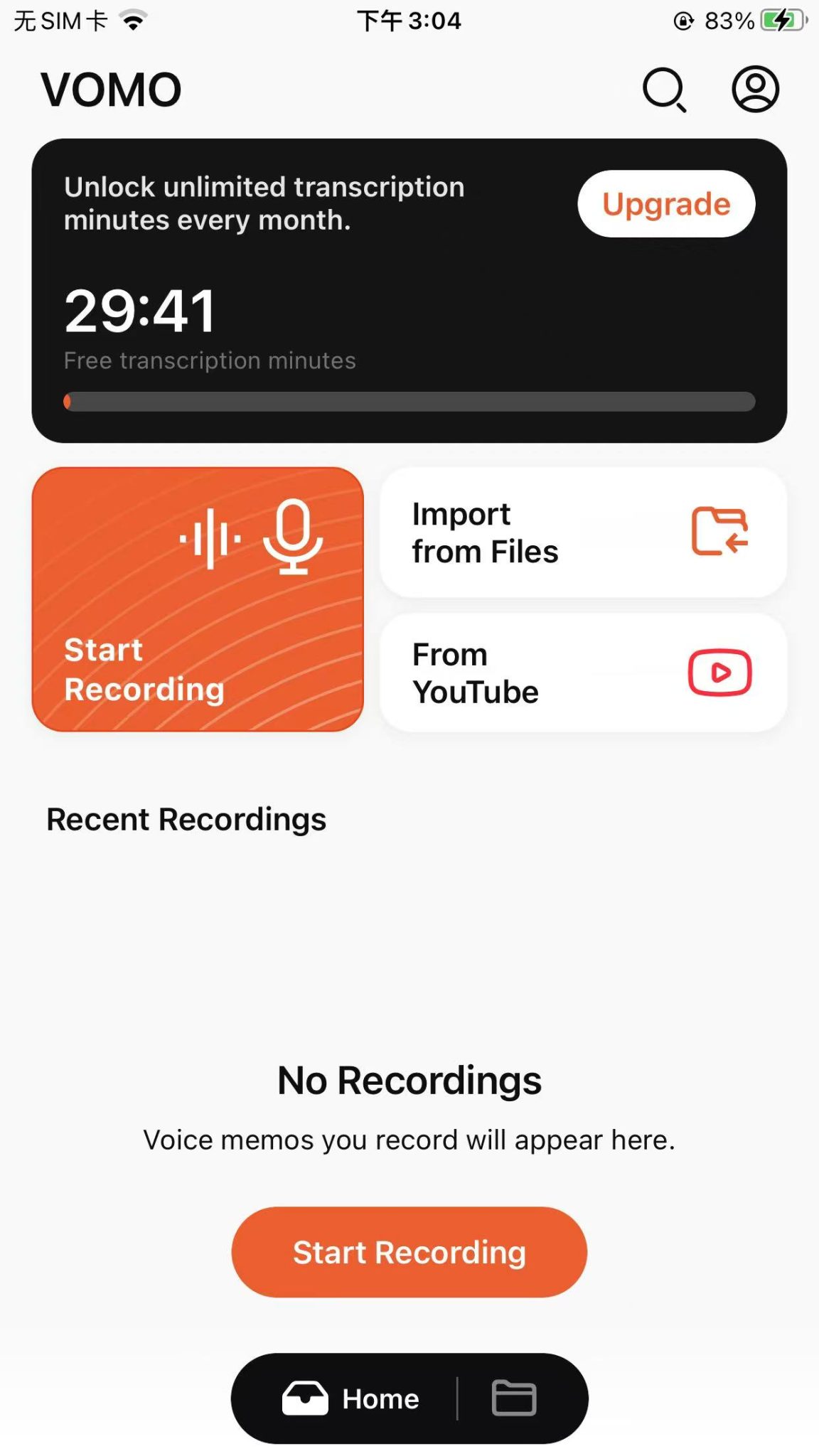Tap the orange Start Recording button
The width and height of the screenshot is (819, 1456).
point(409,1252)
